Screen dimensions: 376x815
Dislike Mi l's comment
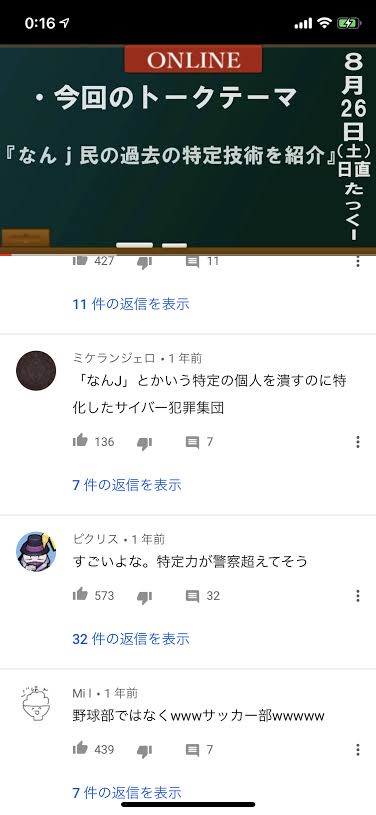click(x=144, y=751)
